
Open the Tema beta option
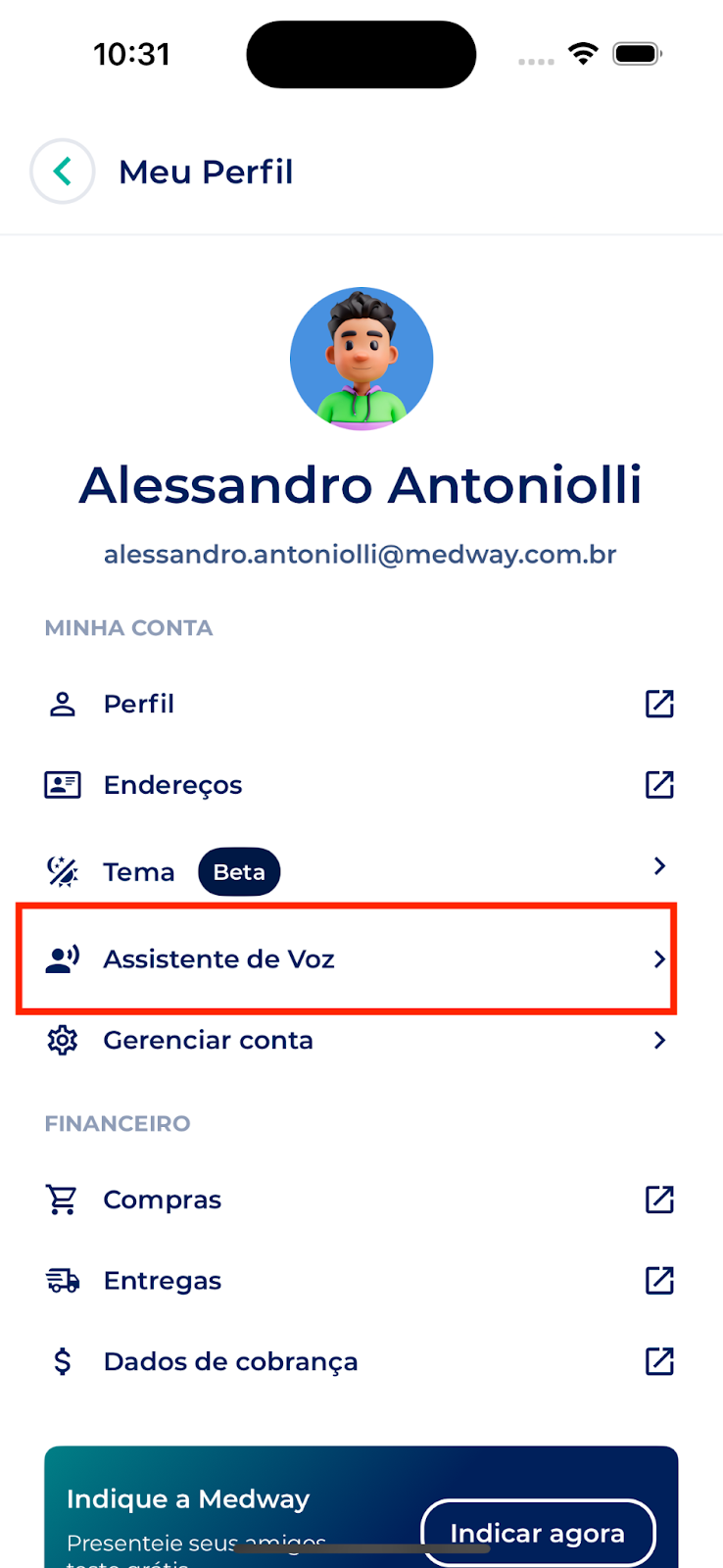[361, 871]
